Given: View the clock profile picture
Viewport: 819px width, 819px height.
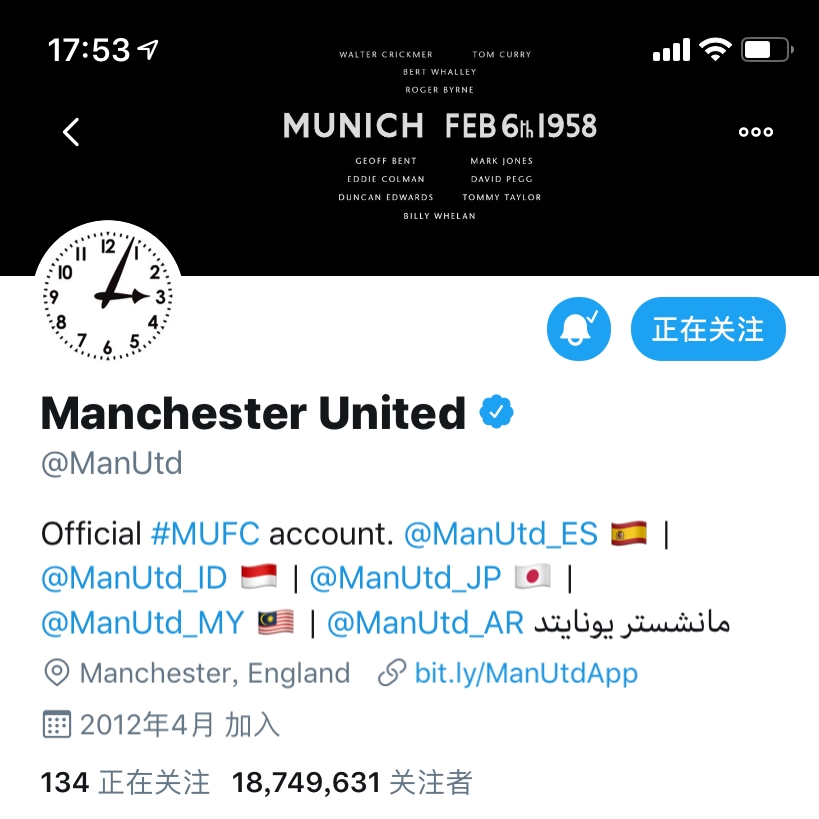Looking at the screenshot, I should [108, 295].
